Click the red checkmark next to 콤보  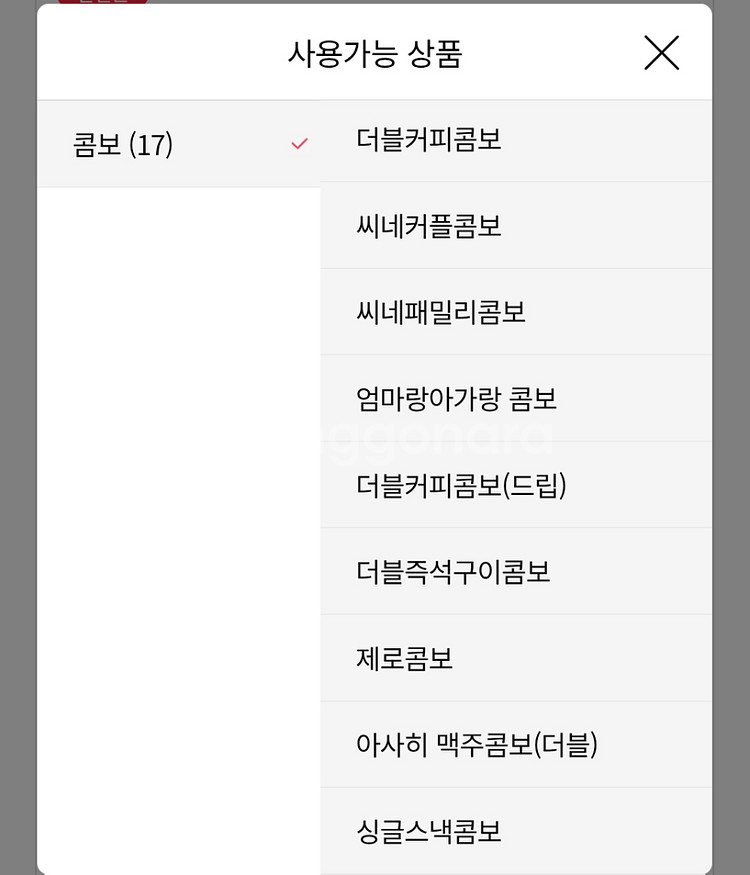tap(297, 142)
